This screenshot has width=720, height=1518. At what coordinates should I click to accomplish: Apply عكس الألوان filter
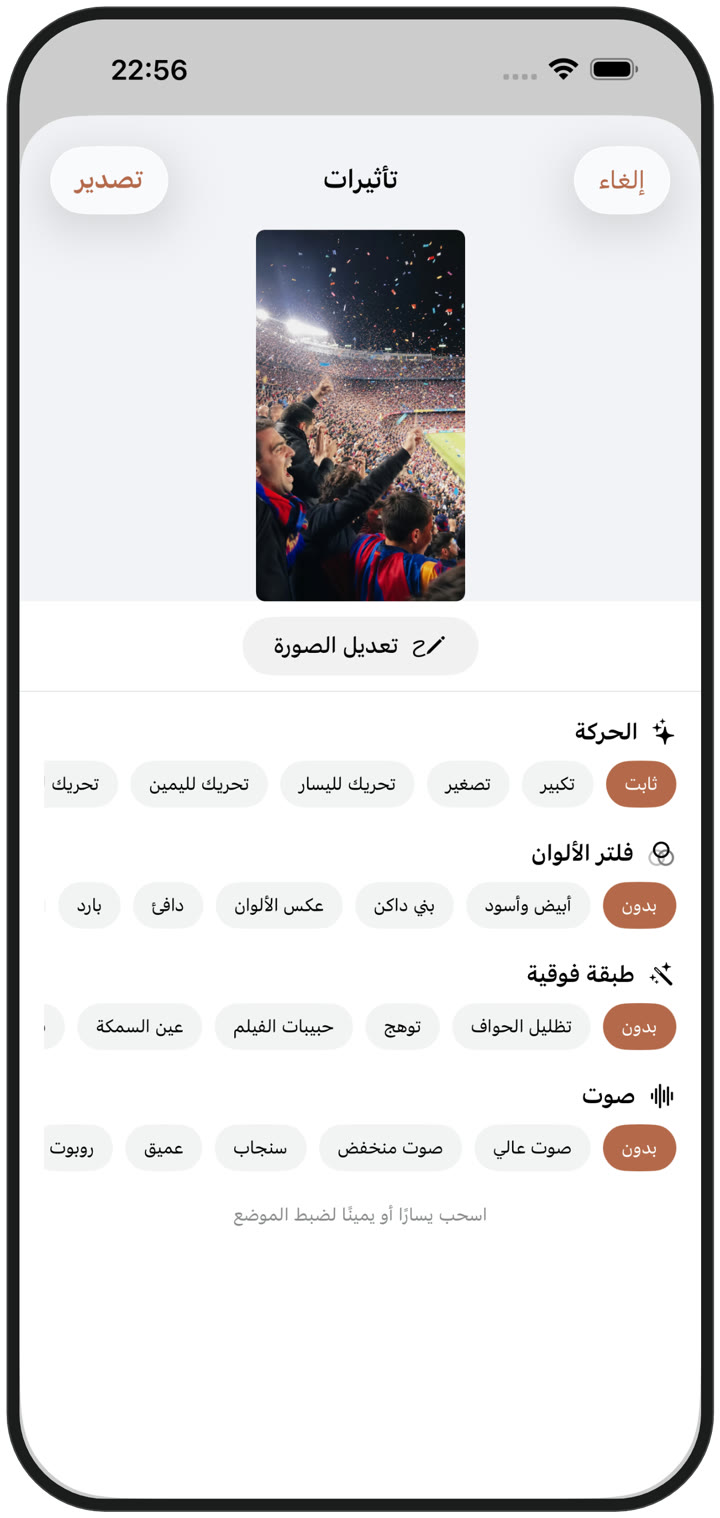[x=279, y=906]
